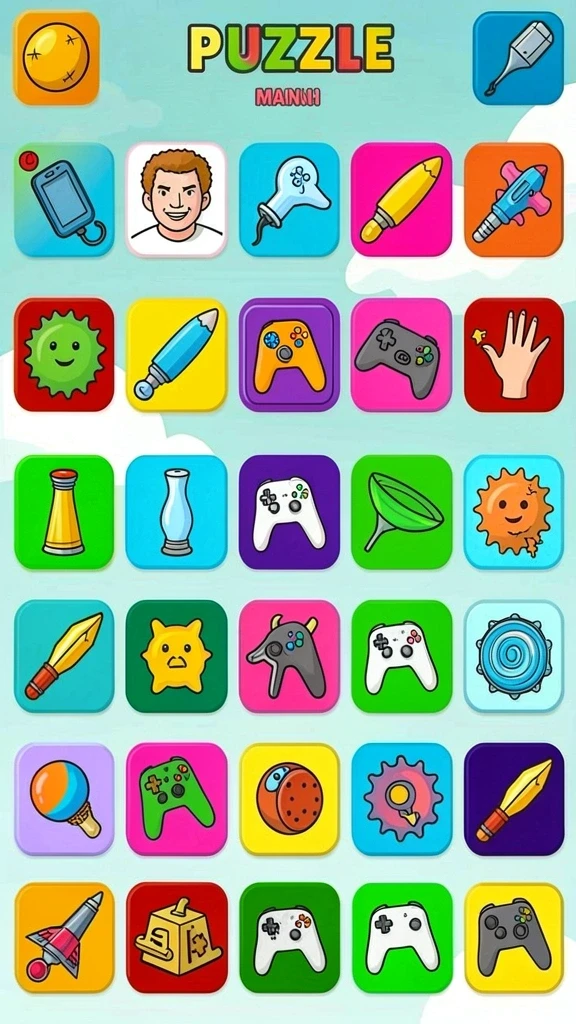Select the smiling man's face tile
Image resolution: width=576 pixels, height=1024 pixels.
176,199
